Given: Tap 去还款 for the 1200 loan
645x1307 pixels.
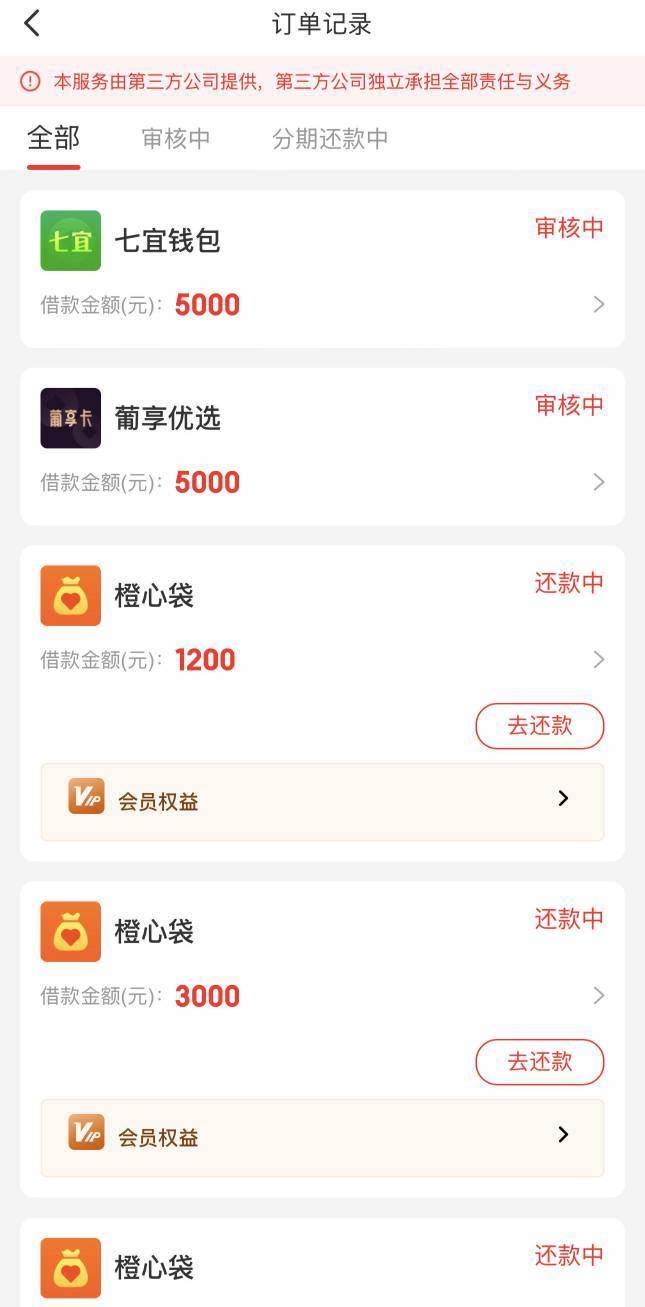Looking at the screenshot, I should 540,726.
